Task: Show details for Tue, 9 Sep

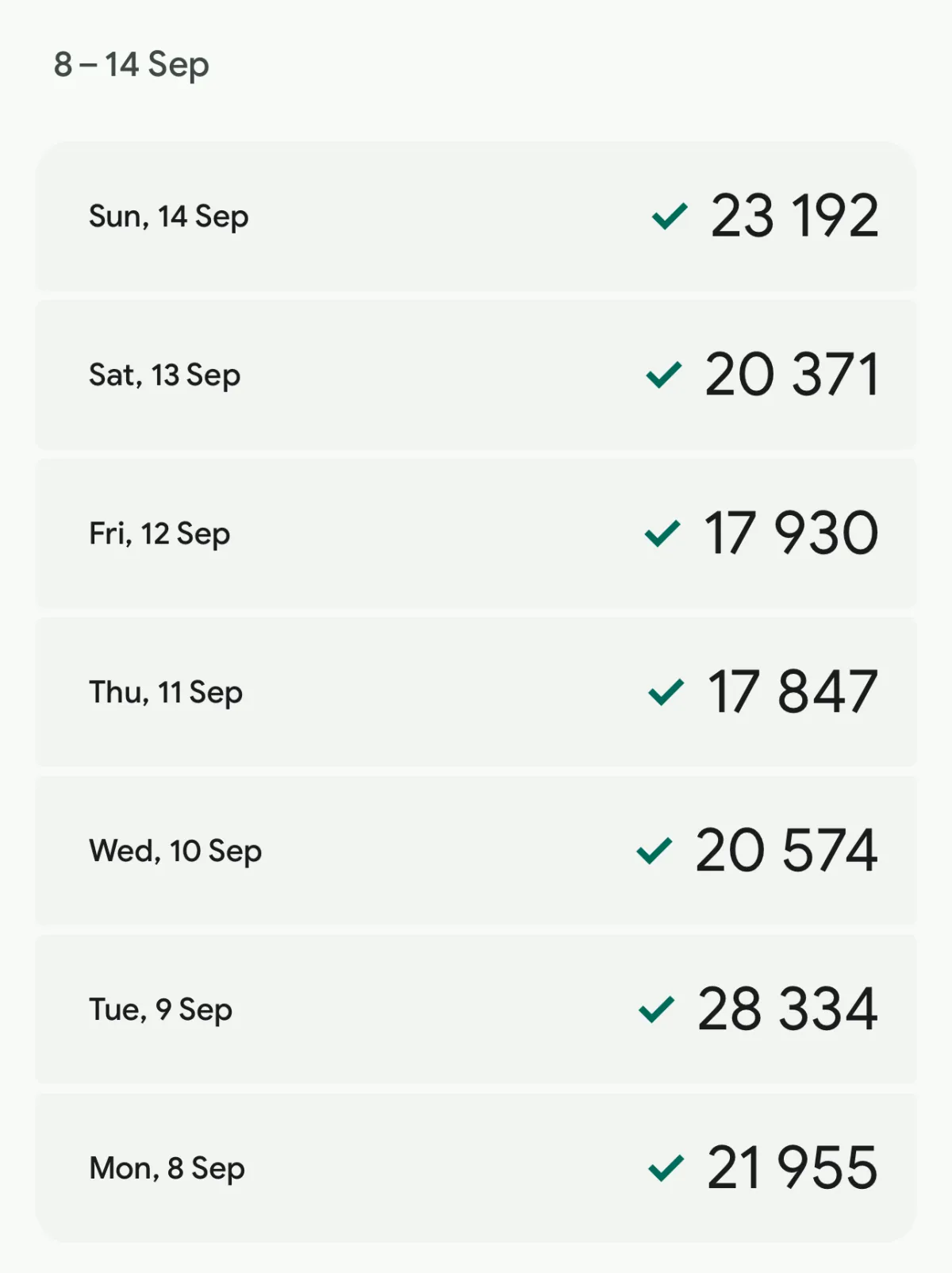Action: (476, 1010)
